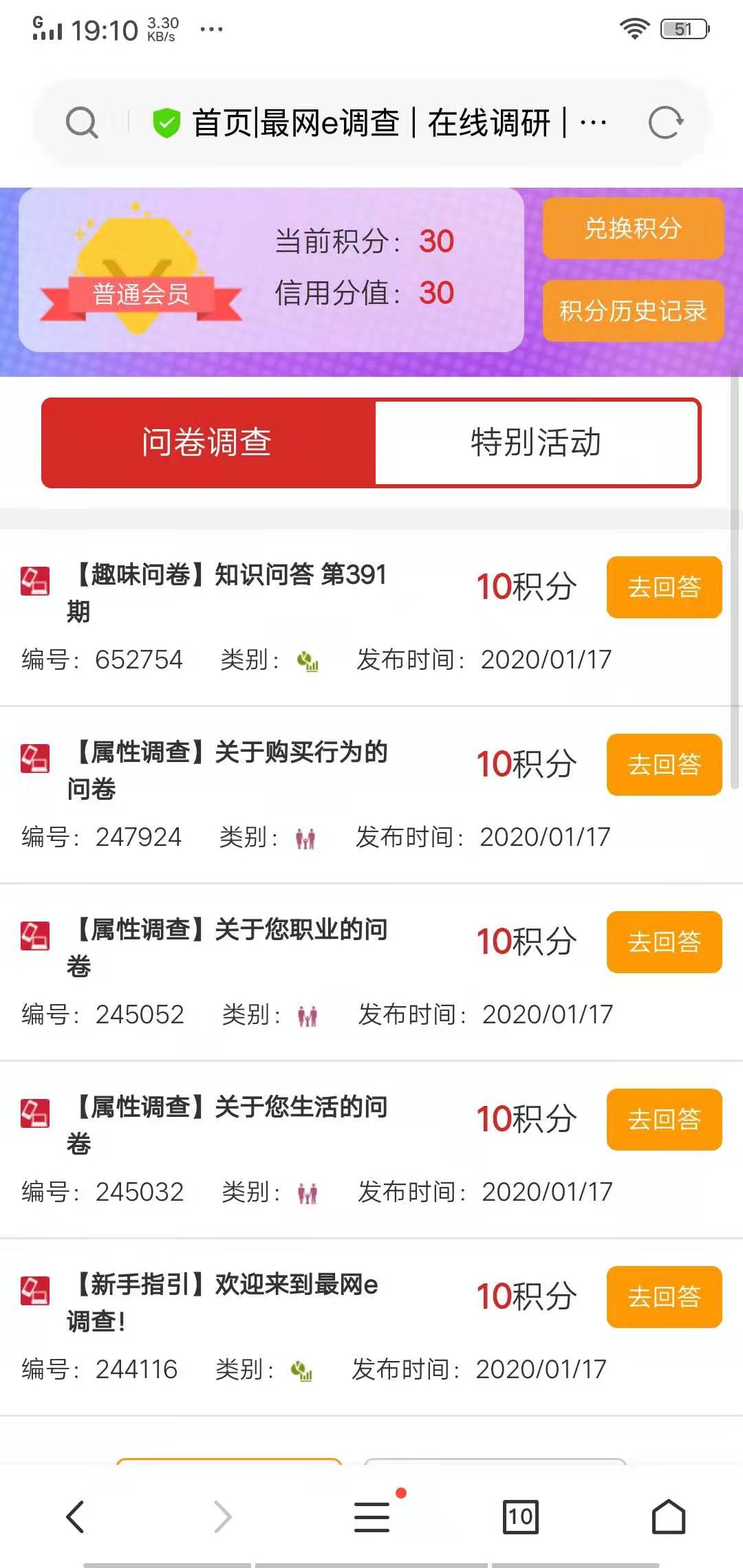Viewport: 743px width, 1568px height.
Task: Switch to the 特别活动 tab
Action: click(536, 442)
